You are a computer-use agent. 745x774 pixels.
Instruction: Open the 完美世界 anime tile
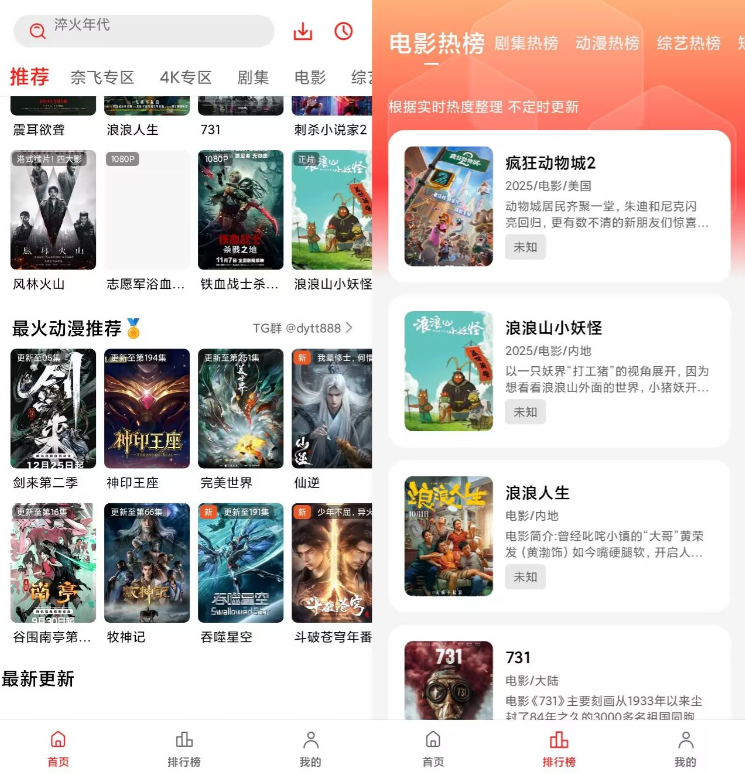[241, 408]
